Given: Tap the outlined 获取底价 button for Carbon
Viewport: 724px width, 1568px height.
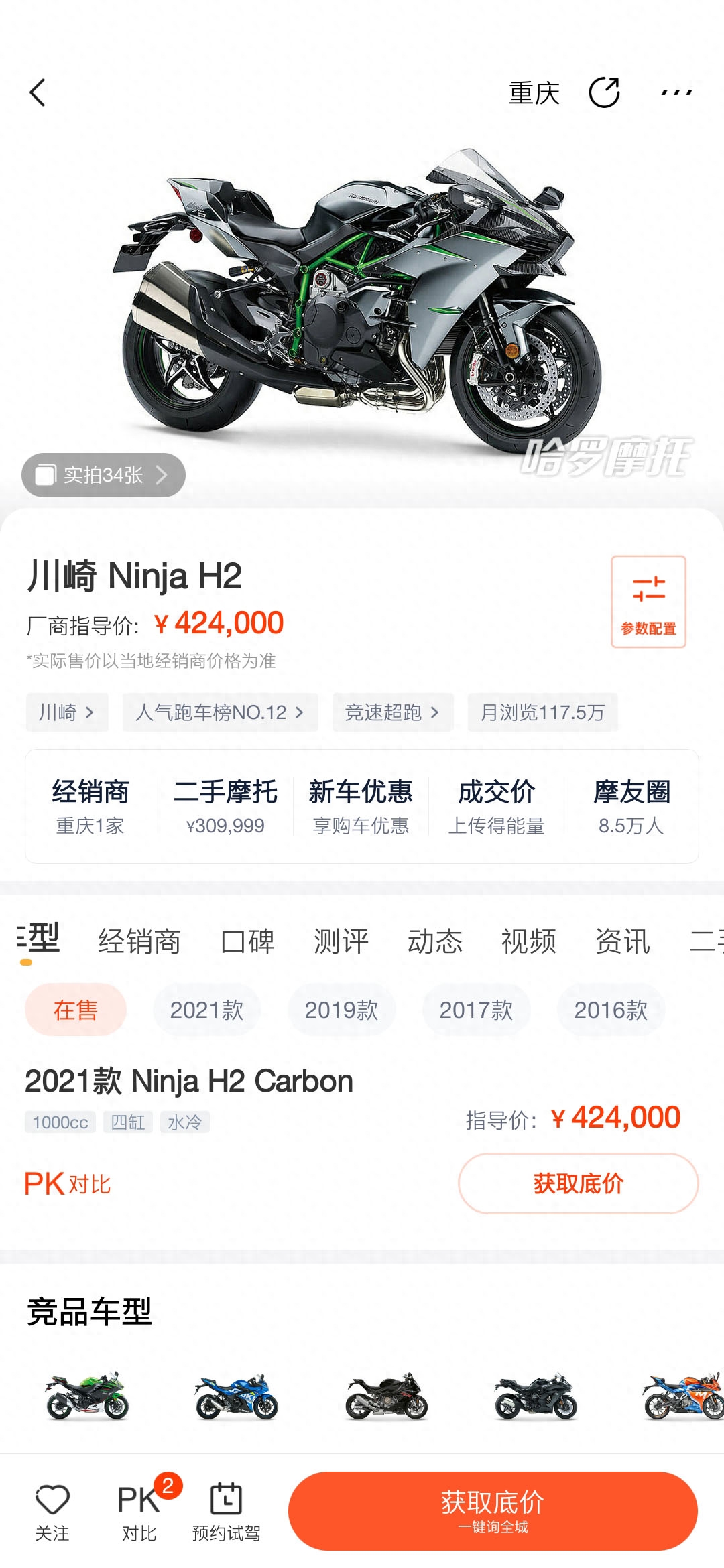Looking at the screenshot, I should coord(578,1183).
